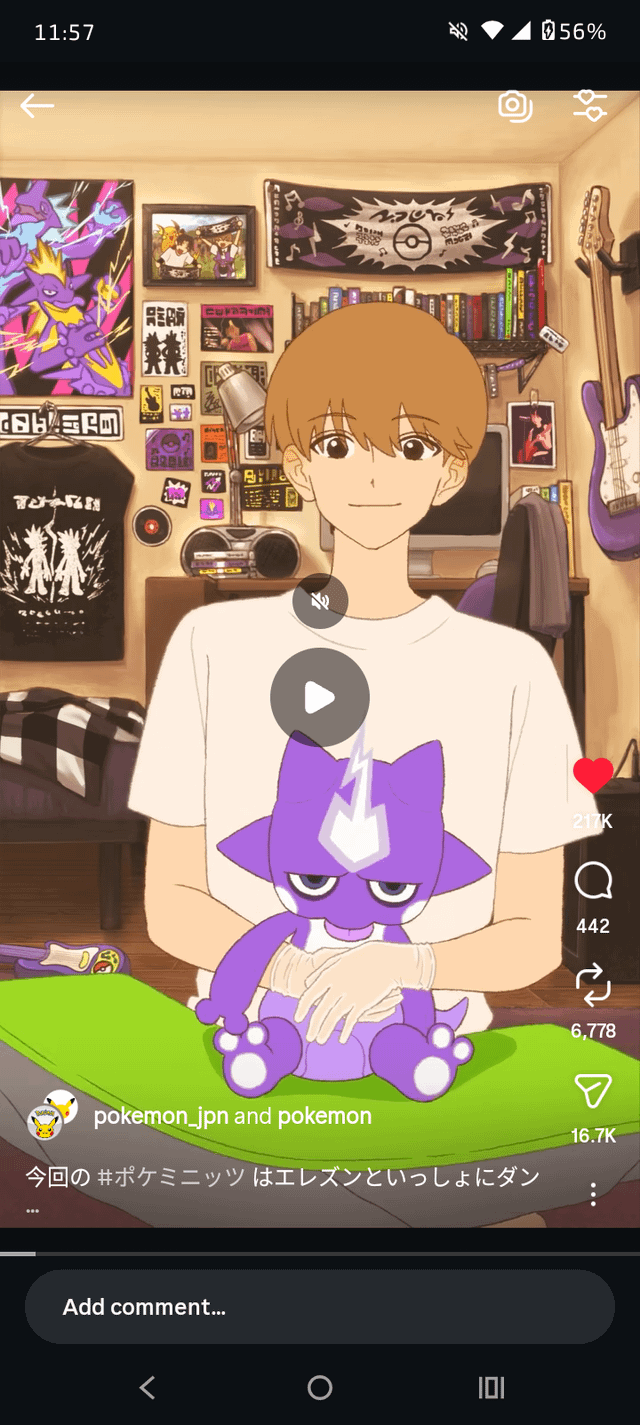Screen dimensions: 640x1425
Task: Share the reel via paper plane icon
Action: click(x=593, y=1091)
